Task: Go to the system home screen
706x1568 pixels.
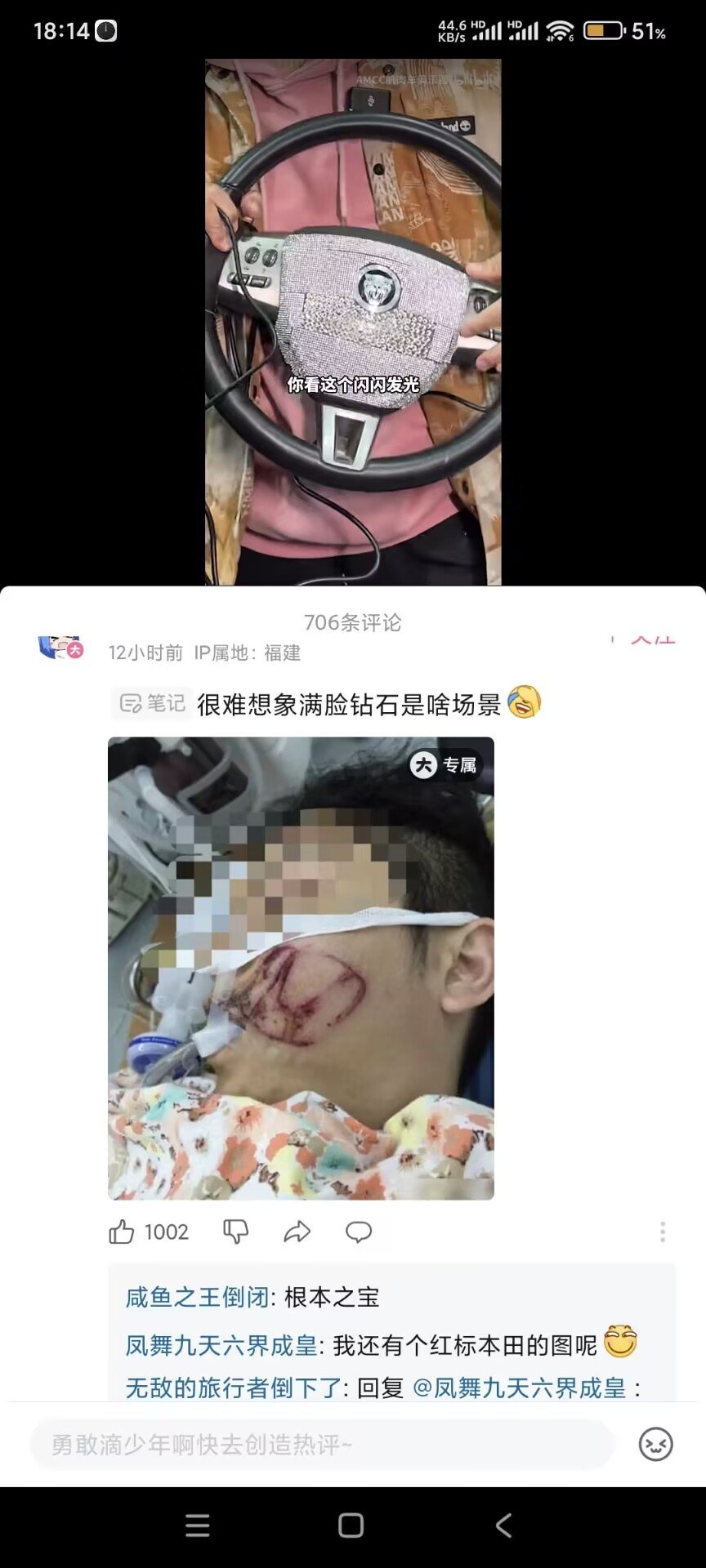Action: tap(351, 1526)
